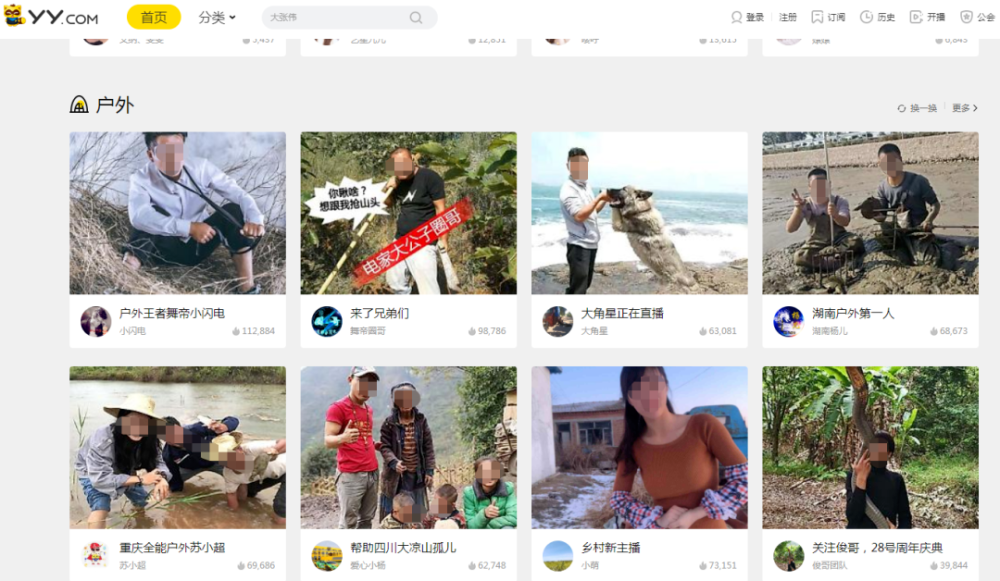
Task: Open the 首页 home tab
Action: [x=153, y=17]
